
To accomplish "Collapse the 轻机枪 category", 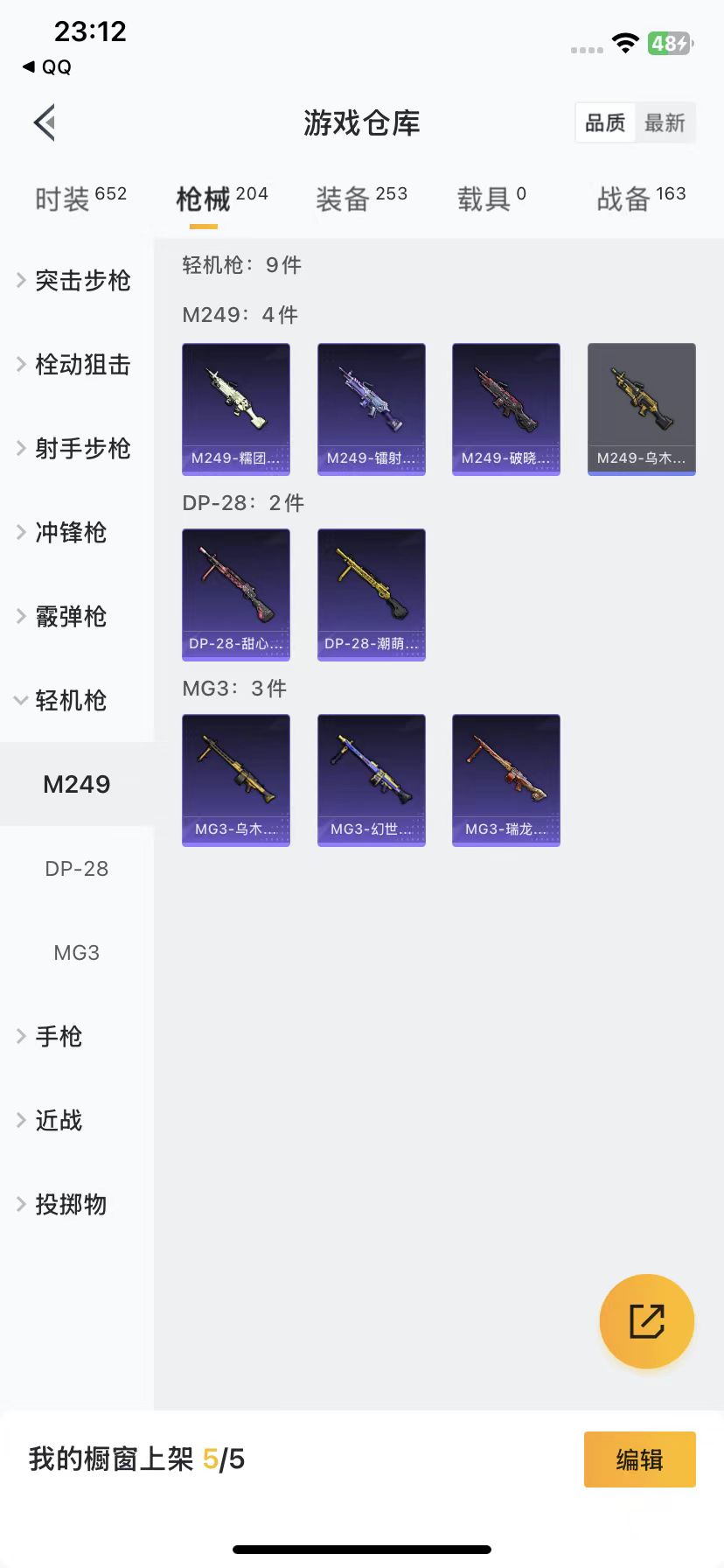I will [70, 701].
